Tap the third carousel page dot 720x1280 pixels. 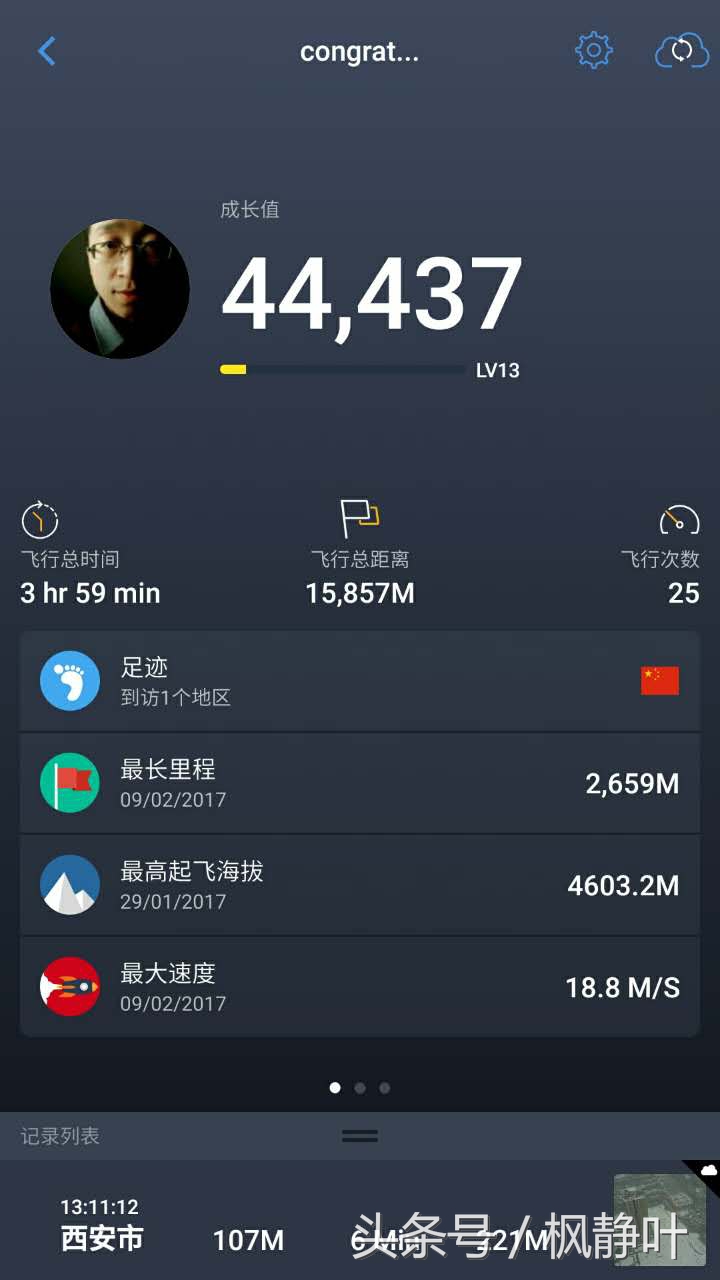point(385,1087)
